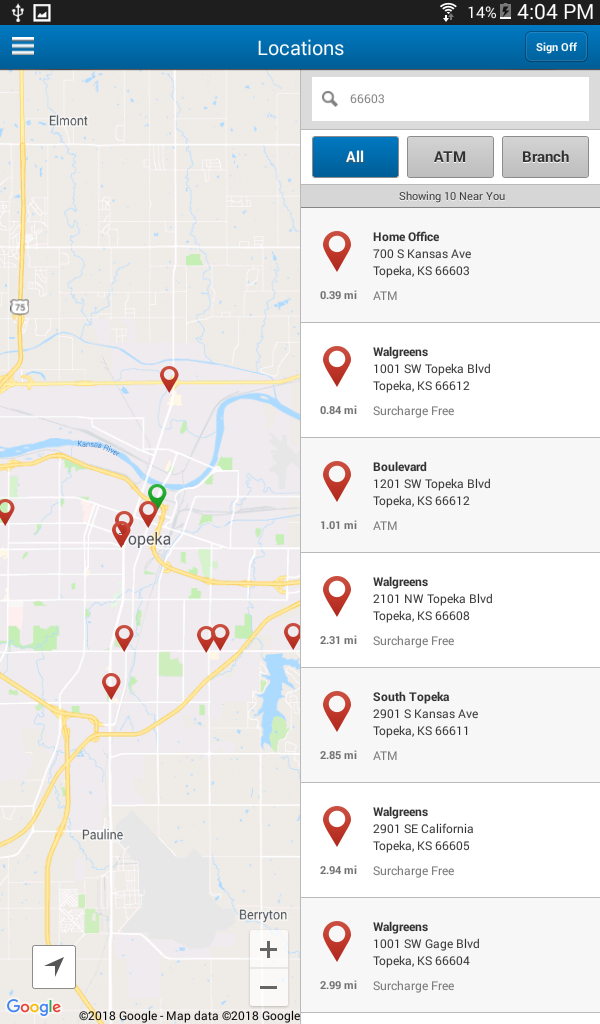Screen dimensions: 600x1024
Task: Tap the Sign Off button
Action: coord(556,47)
